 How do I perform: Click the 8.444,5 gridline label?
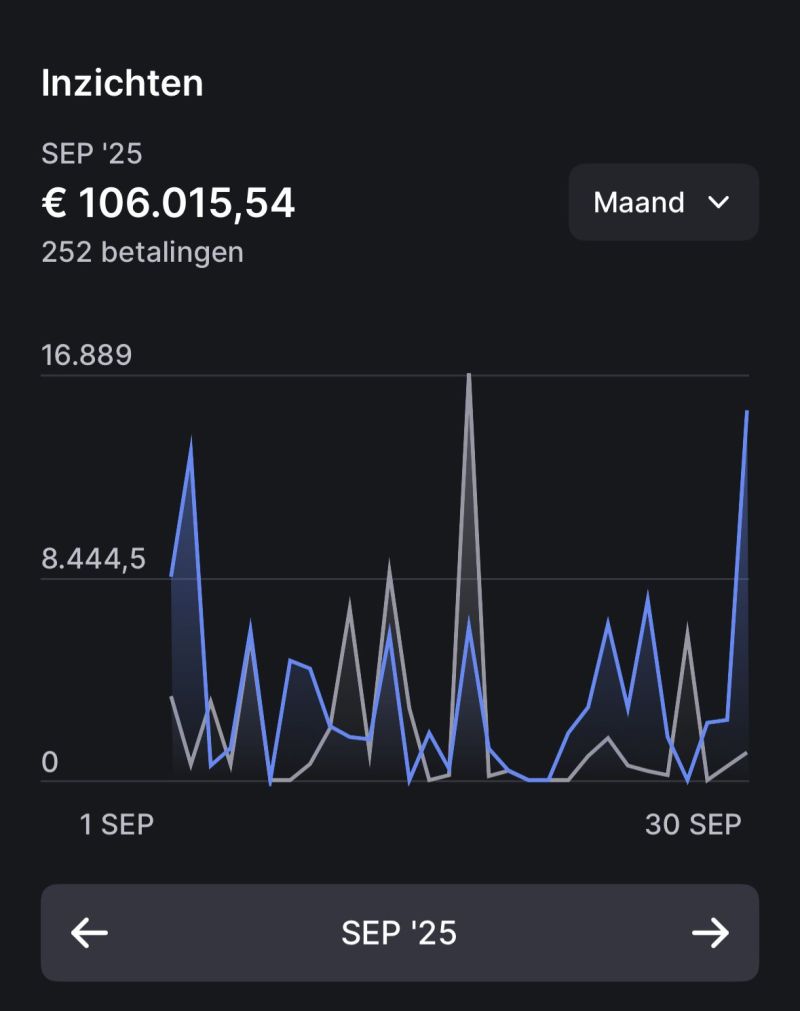[x=91, y=559]
